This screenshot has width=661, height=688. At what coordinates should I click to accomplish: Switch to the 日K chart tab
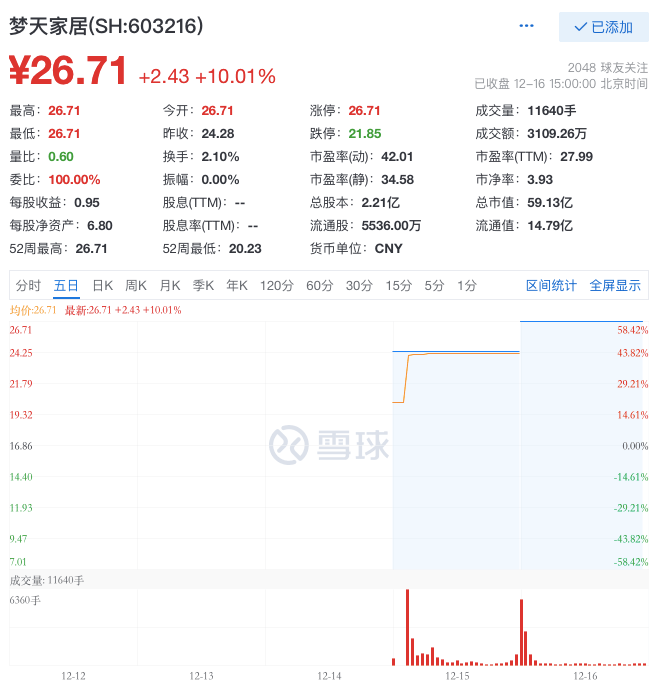[x=102, y=285]
